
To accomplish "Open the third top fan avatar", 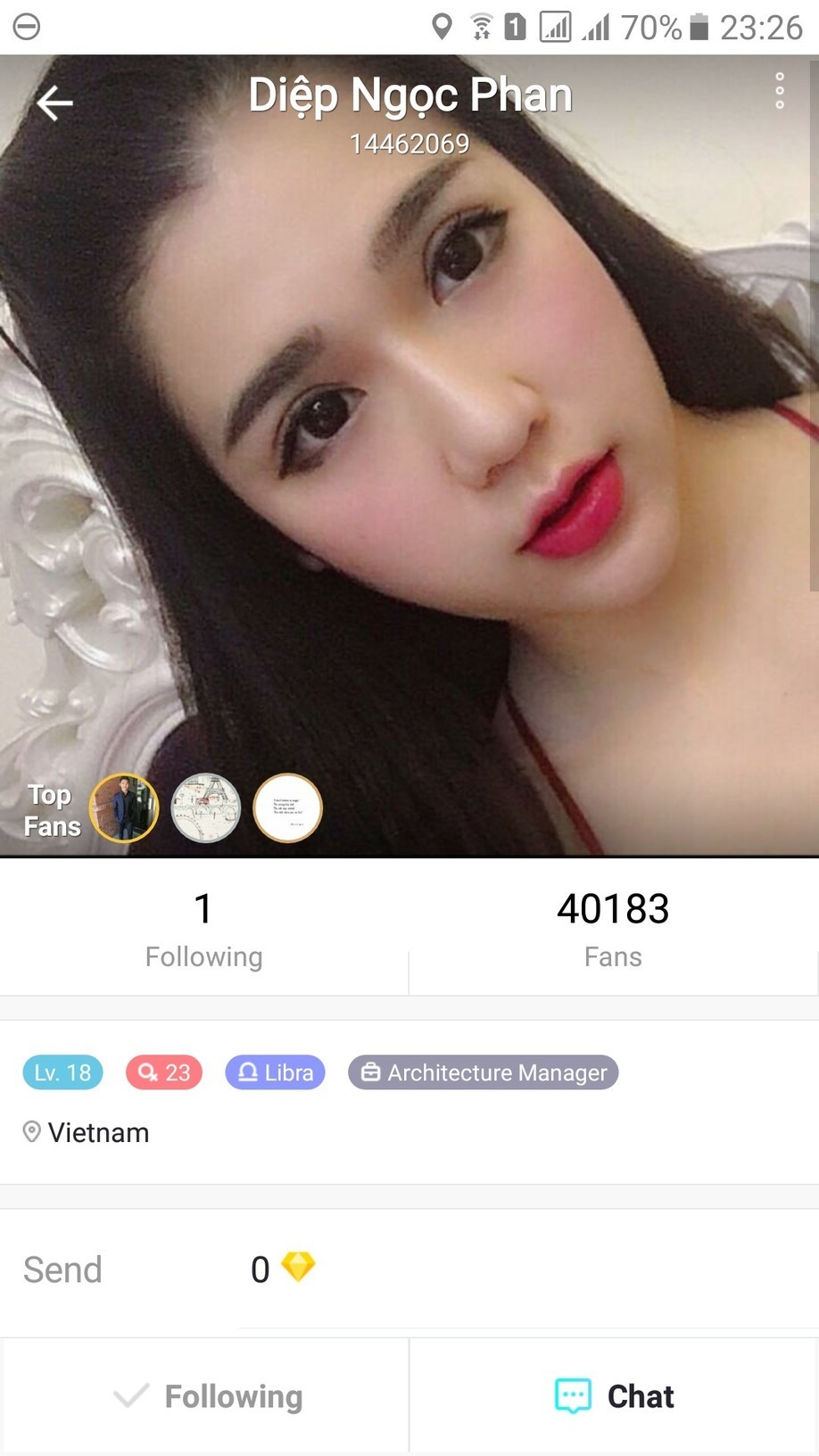I will click(x=288, y=808).
